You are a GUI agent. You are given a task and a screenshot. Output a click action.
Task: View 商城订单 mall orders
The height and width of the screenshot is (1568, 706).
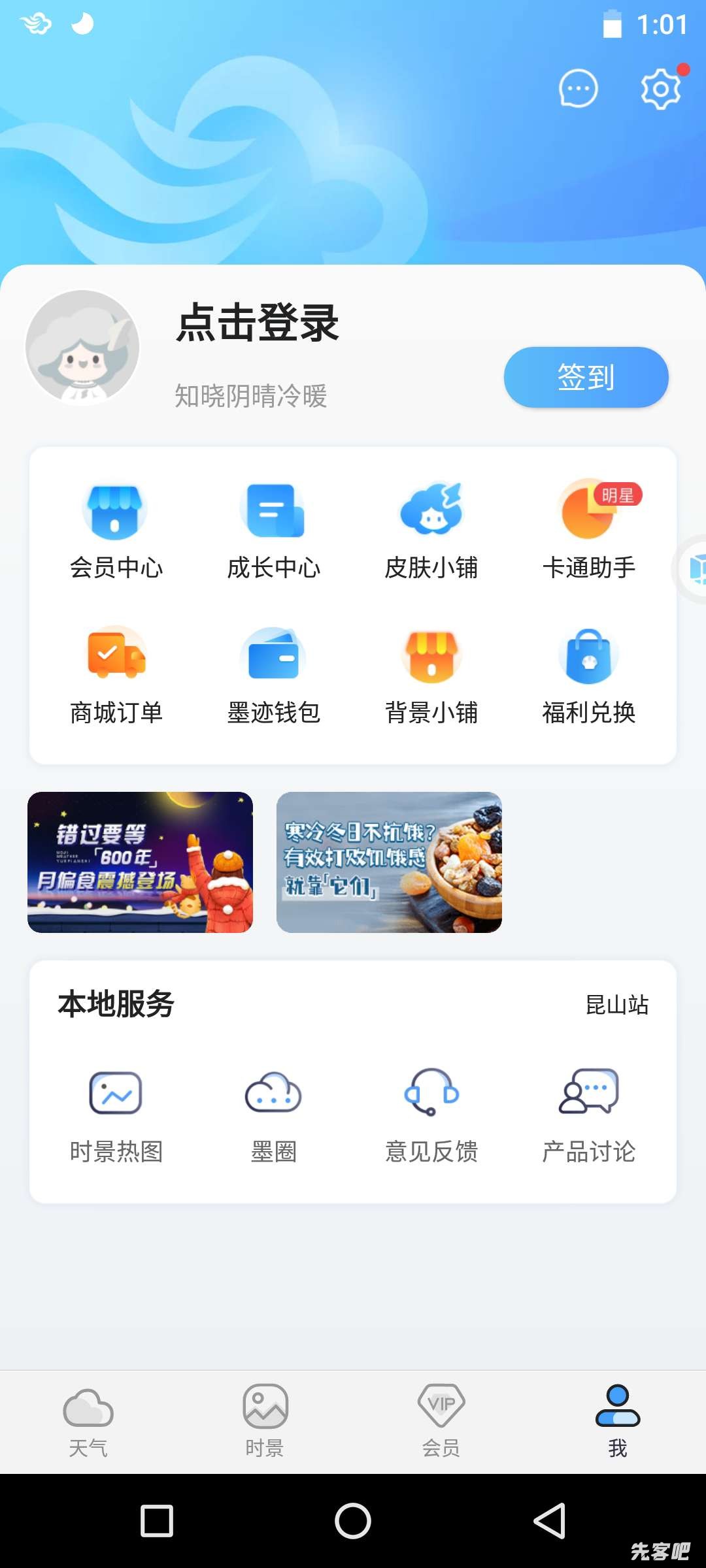116,676
